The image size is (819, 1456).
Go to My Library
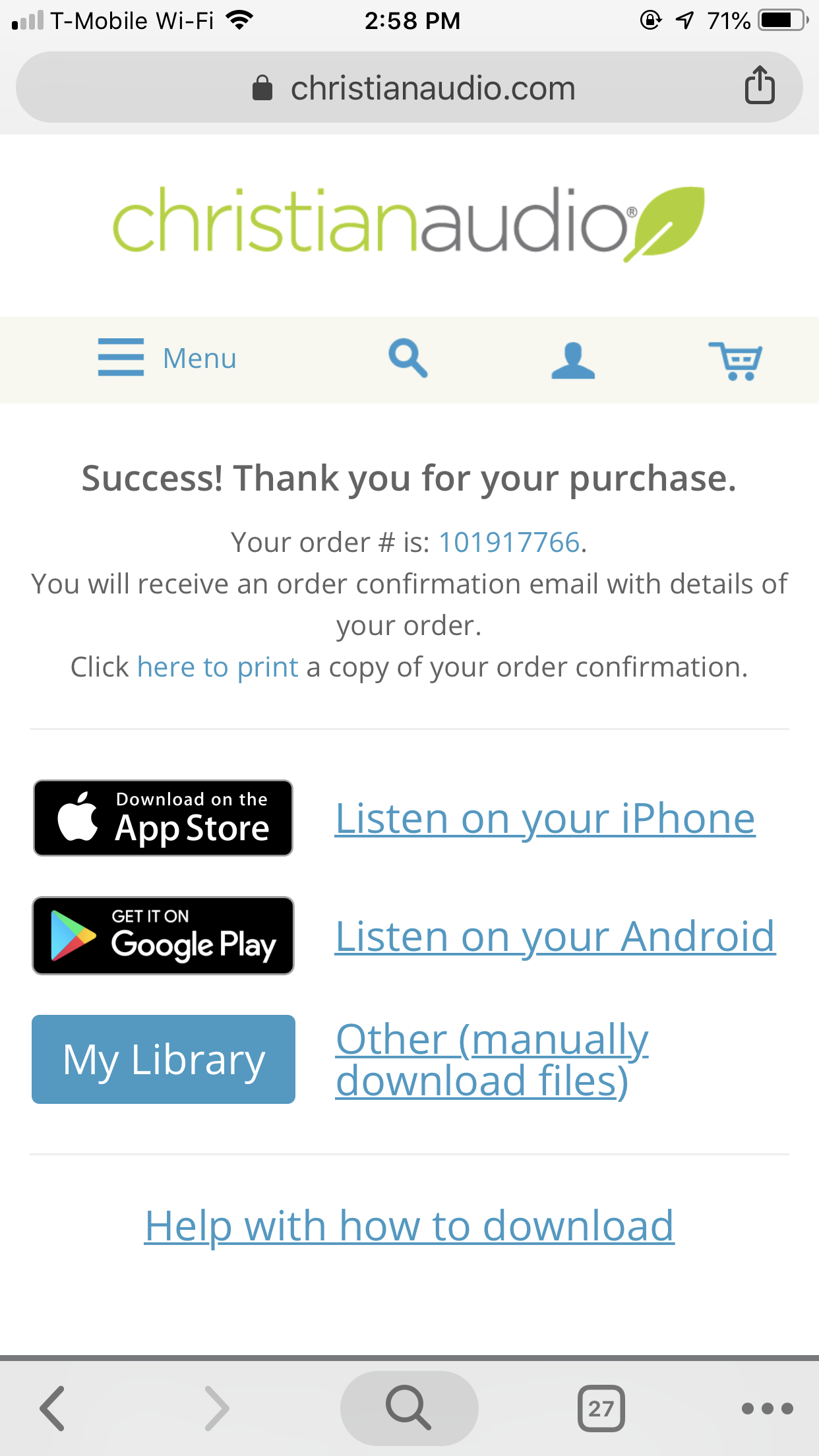pos(164,1059)
